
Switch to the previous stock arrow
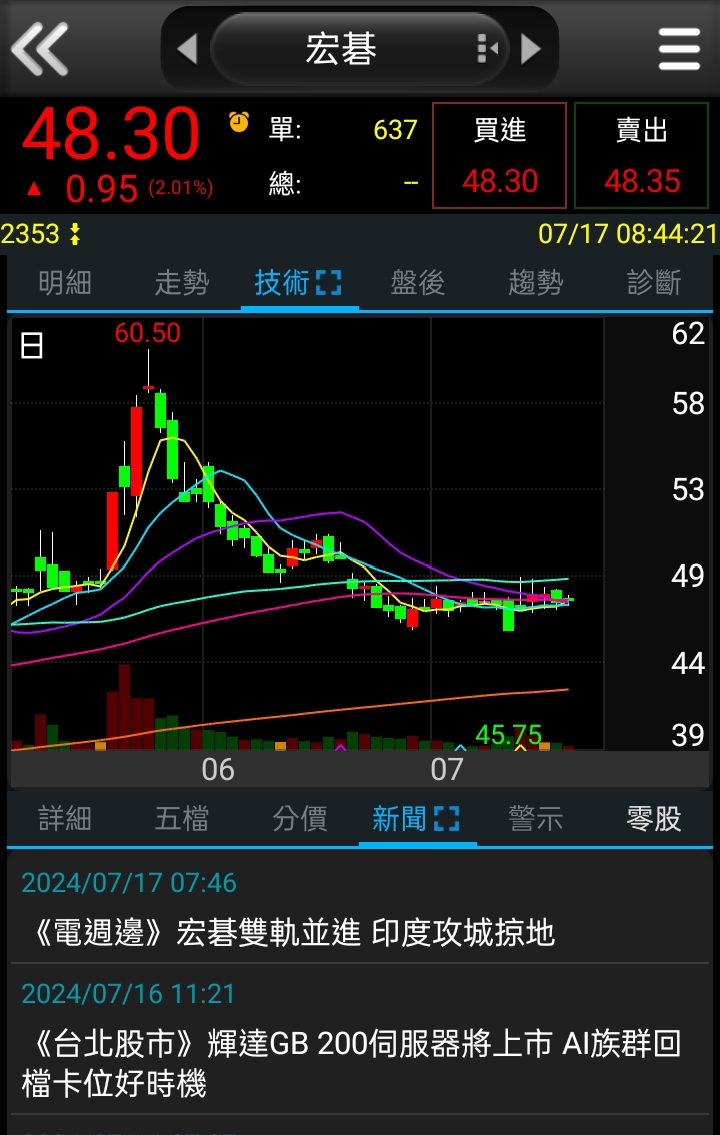pos(187,48)
